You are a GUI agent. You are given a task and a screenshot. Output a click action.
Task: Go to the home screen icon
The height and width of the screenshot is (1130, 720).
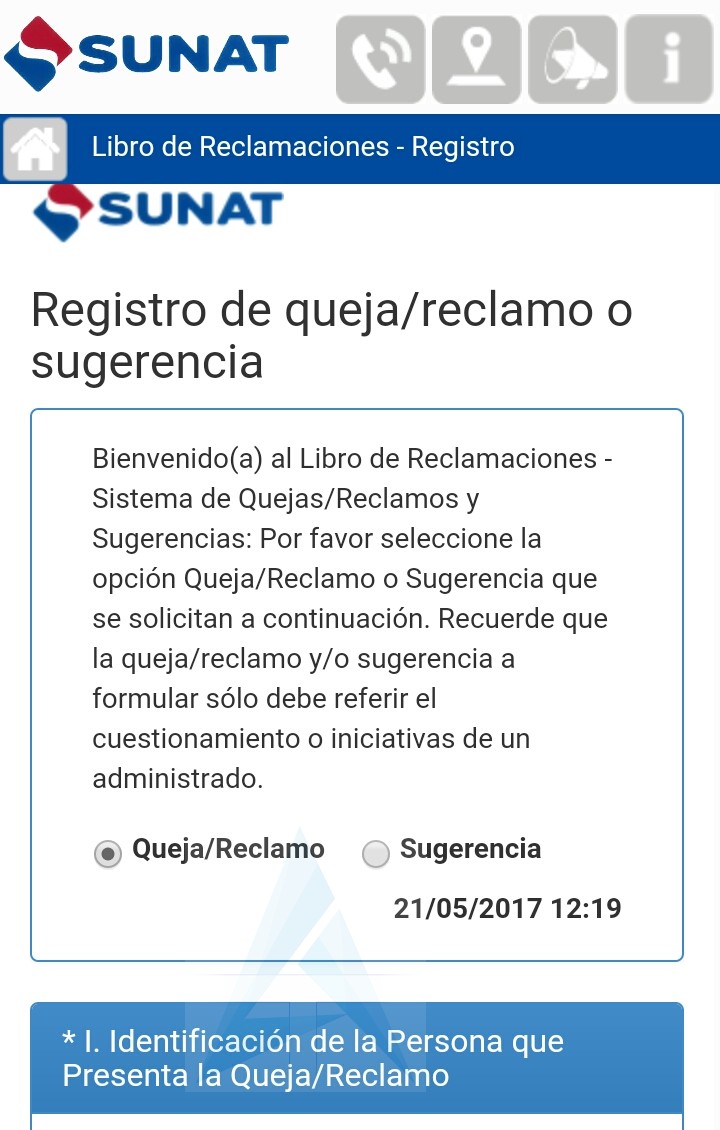click(35, 149)
